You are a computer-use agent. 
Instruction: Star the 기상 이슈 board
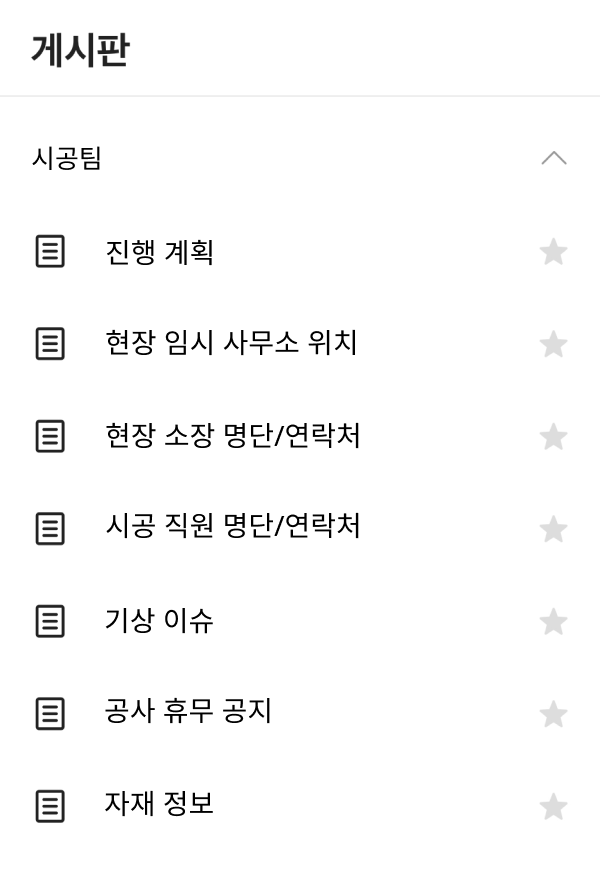tap(553, 621)
